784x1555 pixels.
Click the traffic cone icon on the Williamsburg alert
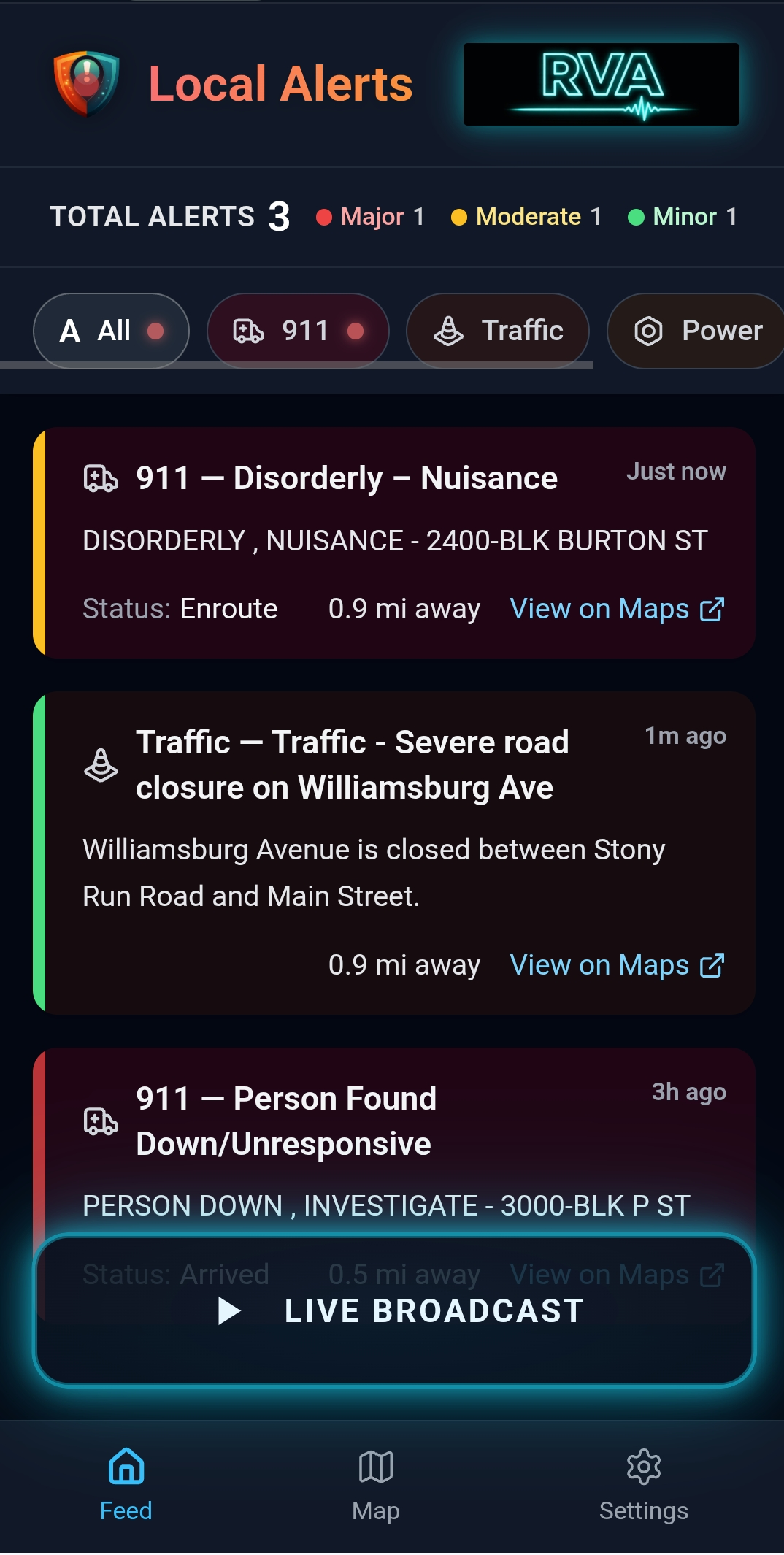click(x=100, y=764)
